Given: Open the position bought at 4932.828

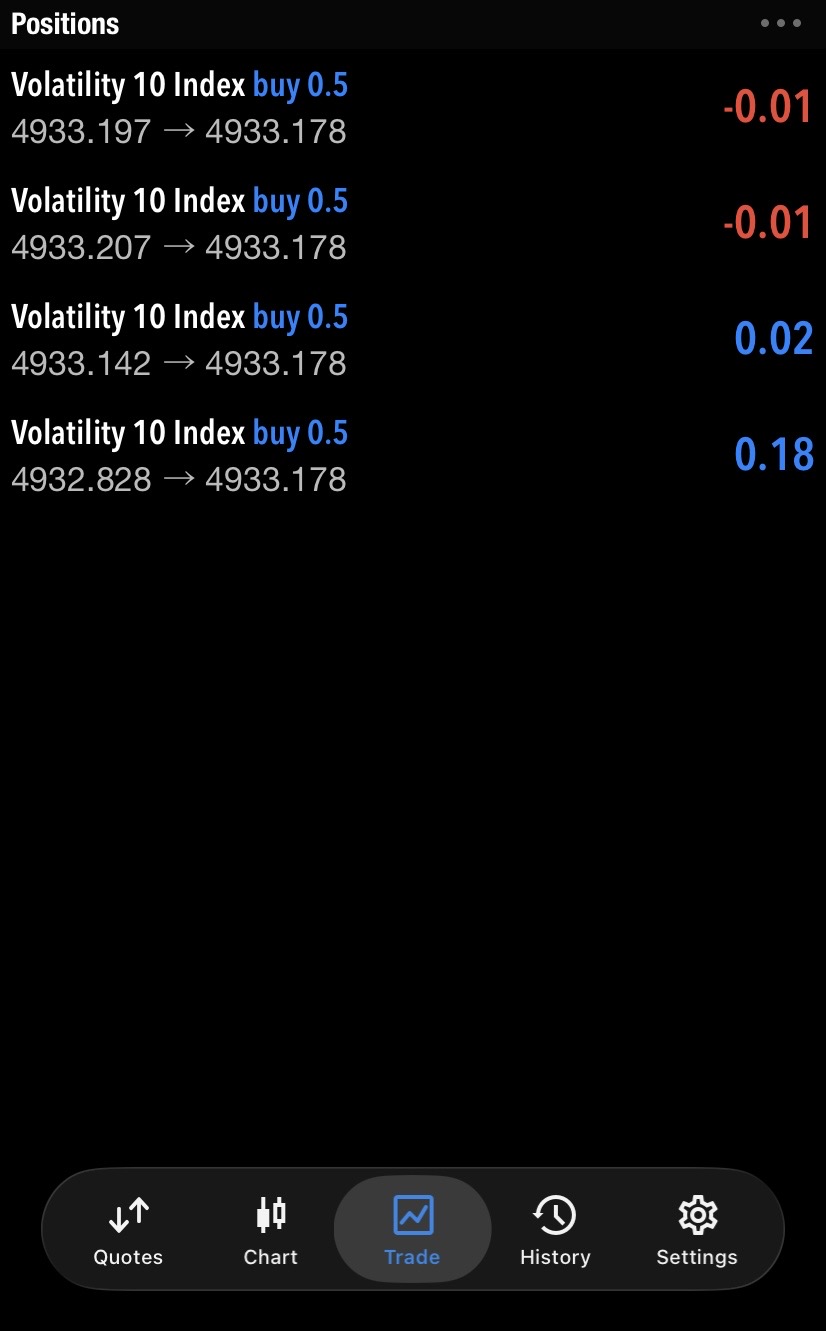Looking at the screenshot, I should tap(413, 455).
